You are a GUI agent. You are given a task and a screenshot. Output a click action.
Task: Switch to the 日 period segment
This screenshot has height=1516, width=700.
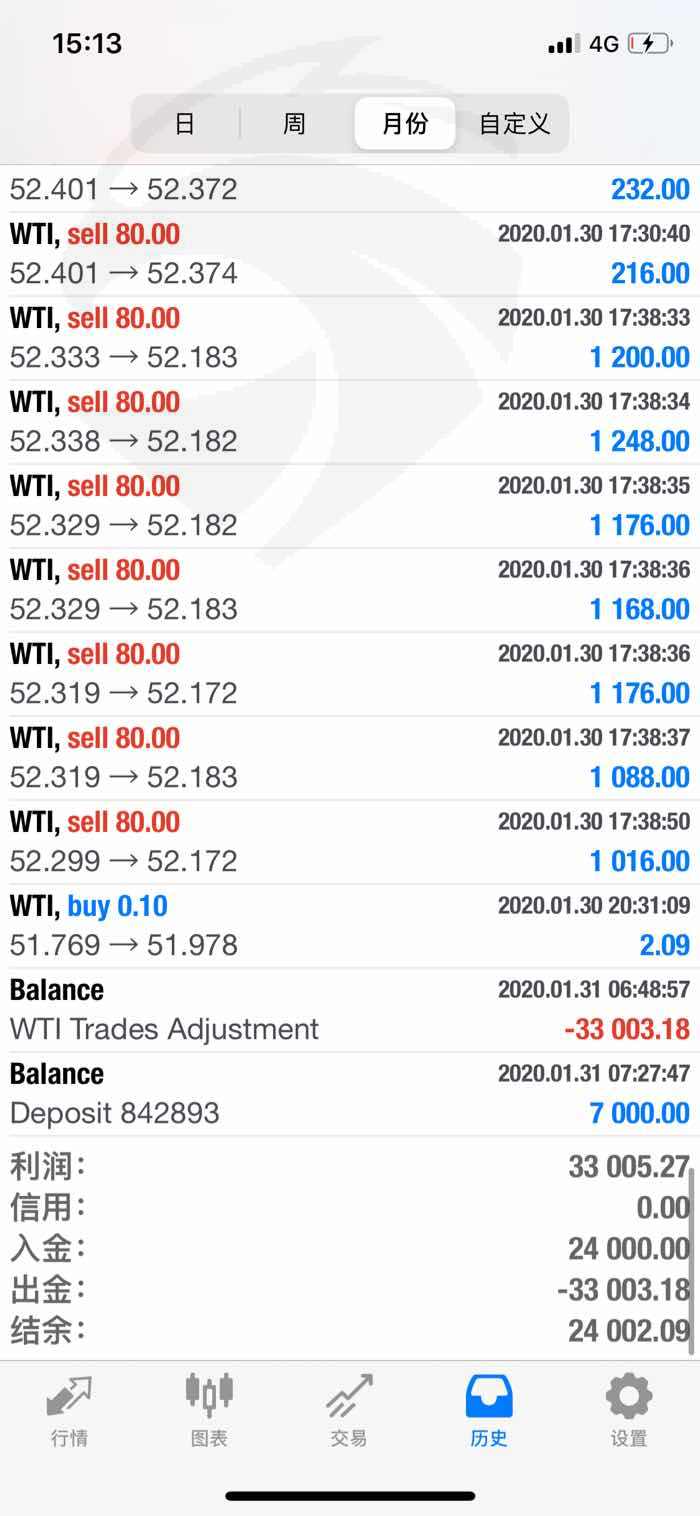coord(185,124)
